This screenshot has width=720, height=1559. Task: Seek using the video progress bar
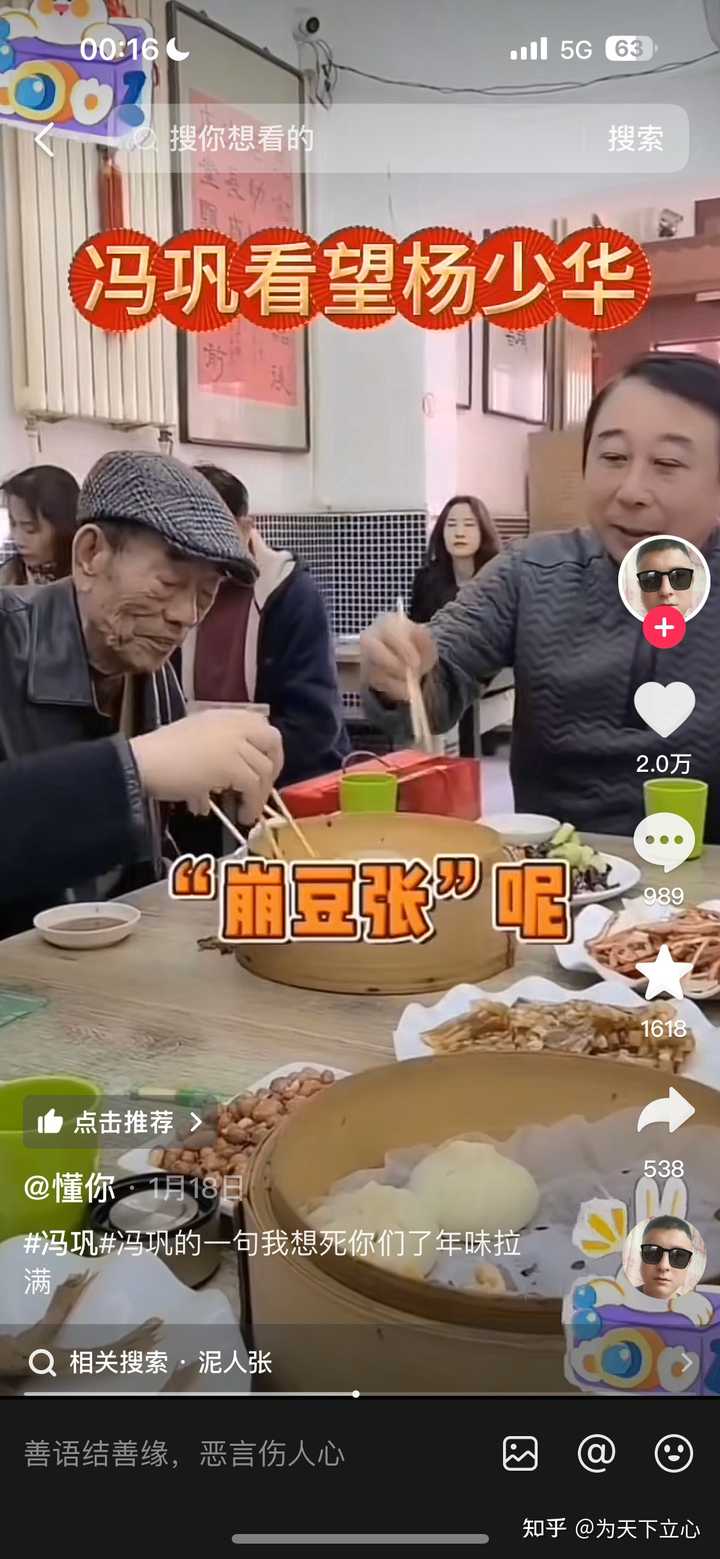click(x=356, y=1393)
